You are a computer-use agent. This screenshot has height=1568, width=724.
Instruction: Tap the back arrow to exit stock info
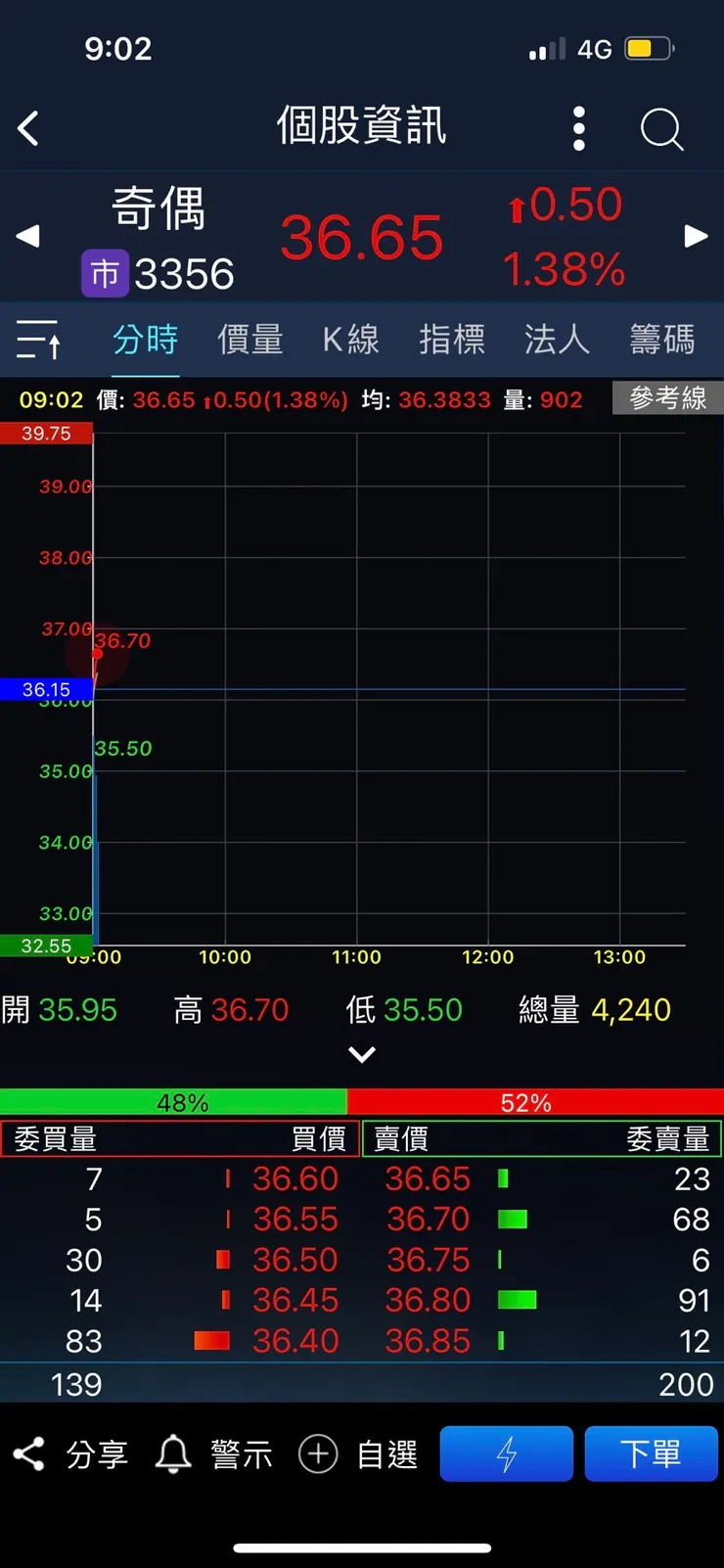pyautogui.click(x=27, y=128)
